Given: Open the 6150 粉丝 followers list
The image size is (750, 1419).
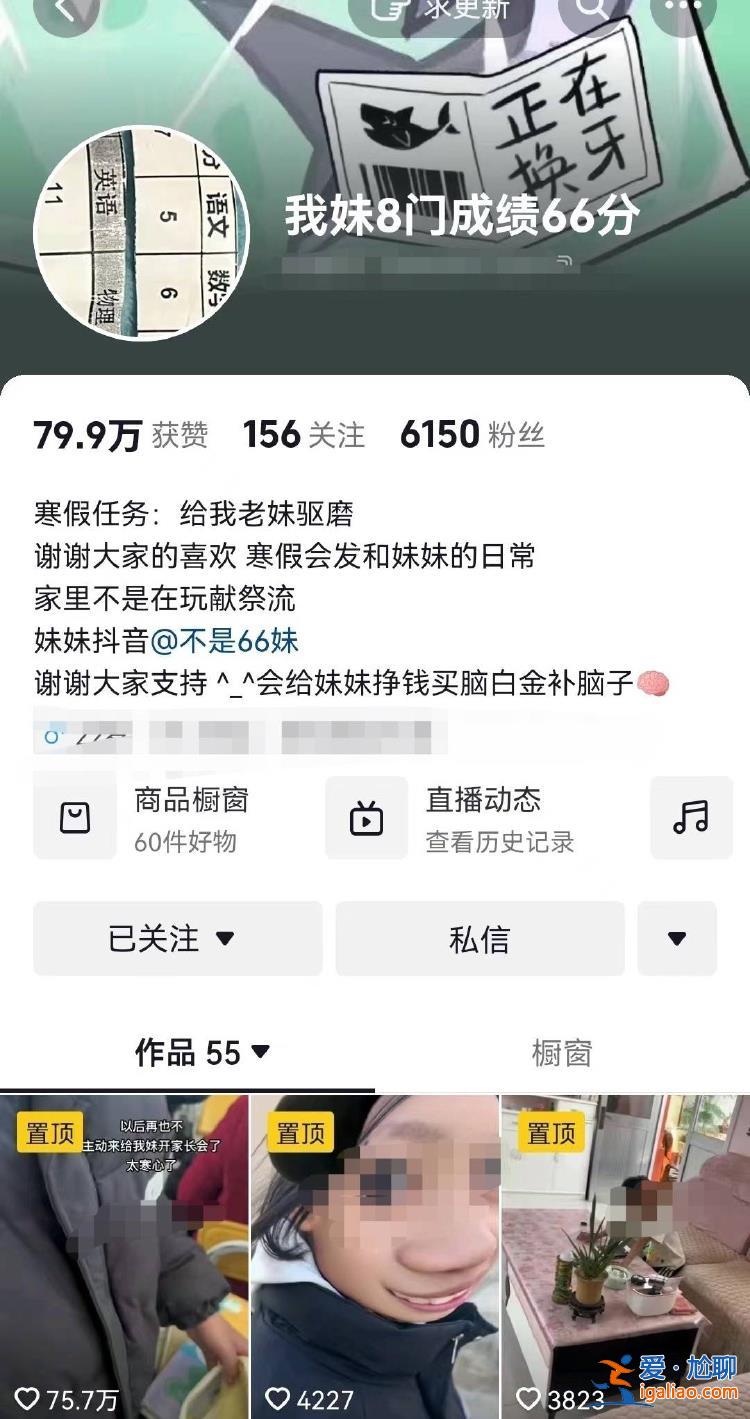Looking at the screenshot, I should (472, 435).
